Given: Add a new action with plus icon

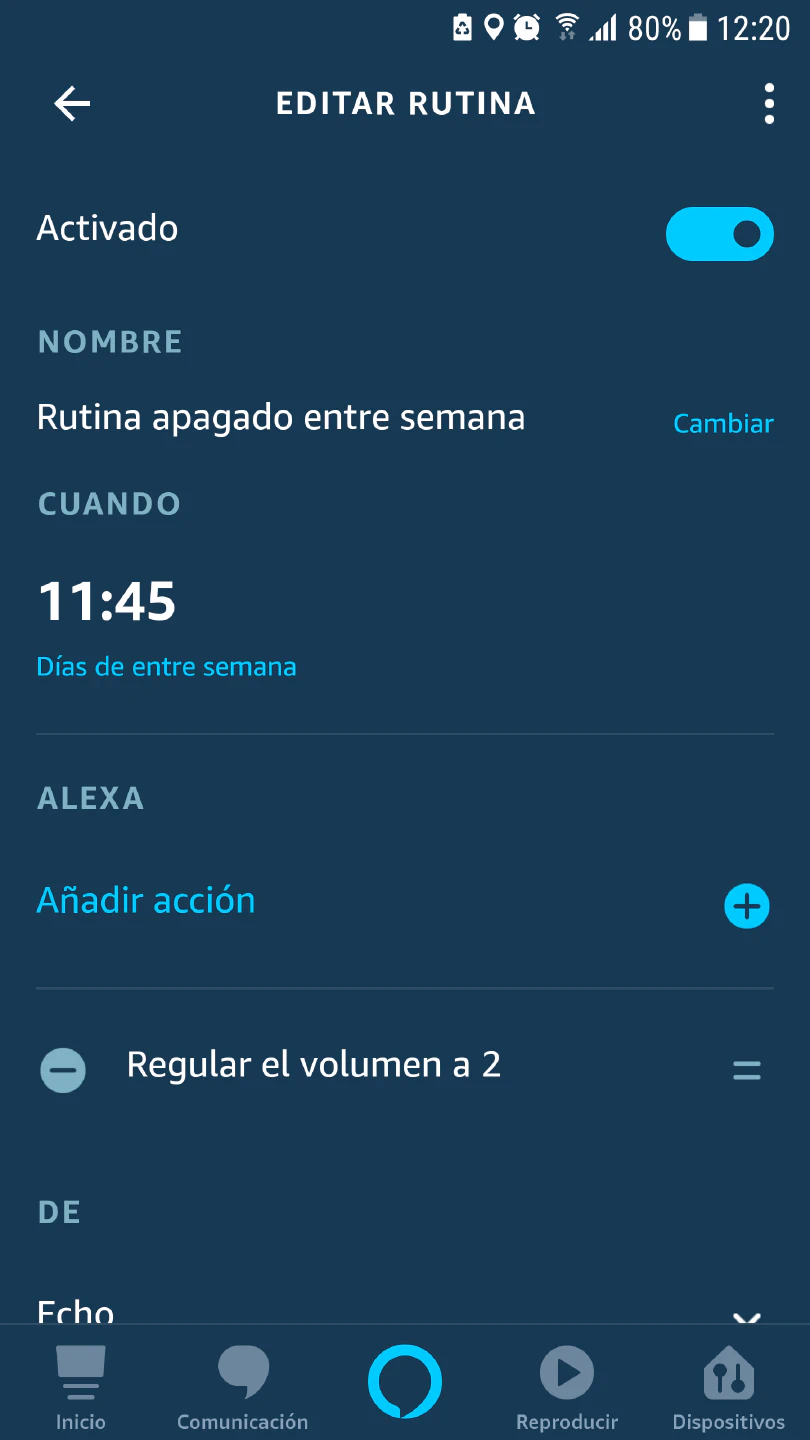Looking at the screenshot, I should point(746,906).
